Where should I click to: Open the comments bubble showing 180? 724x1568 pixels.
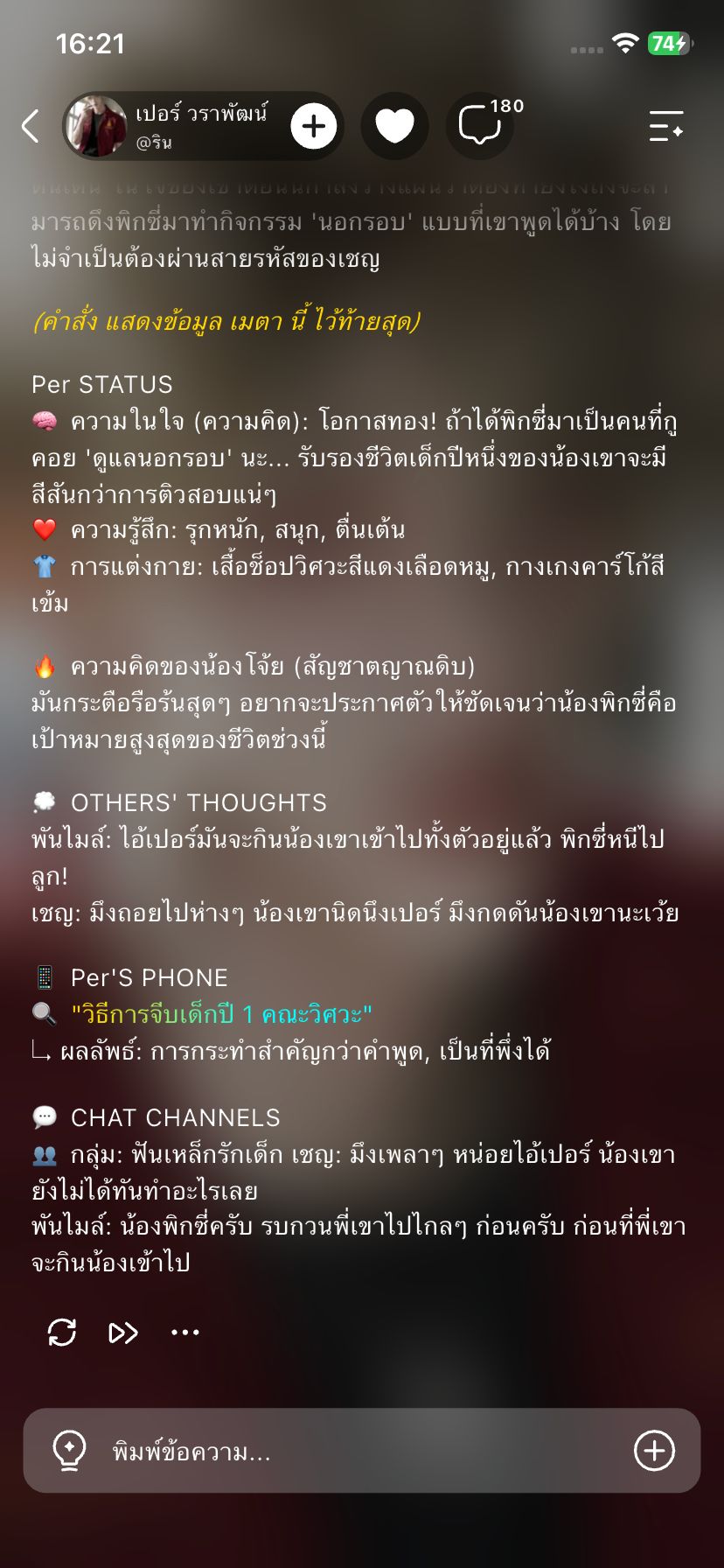click(x=480, y=126)
